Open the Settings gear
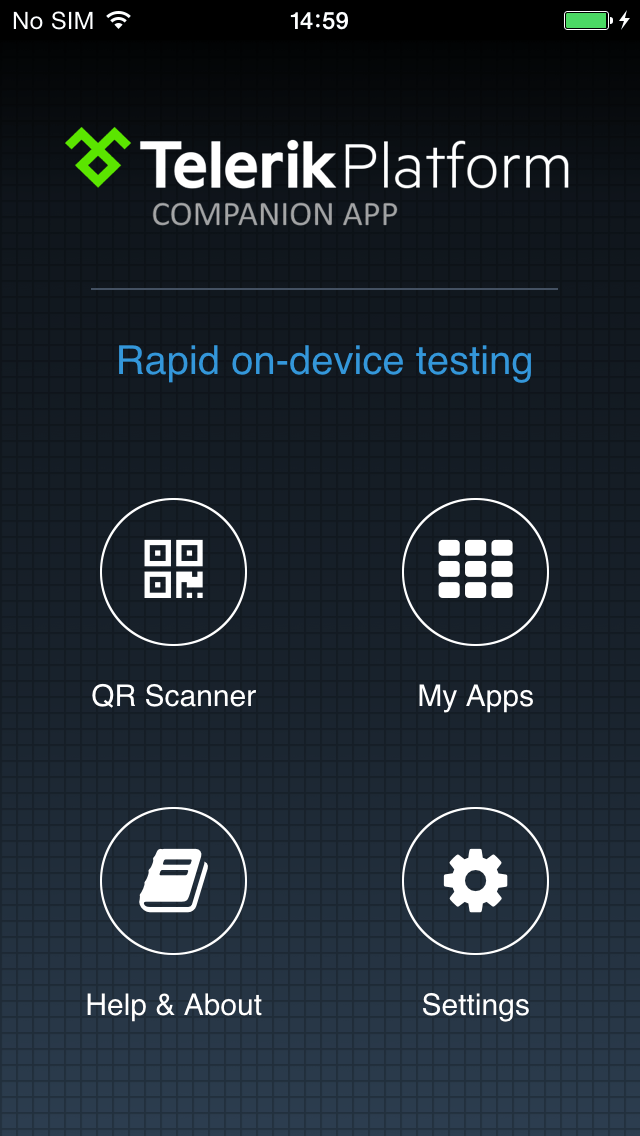The height and width of the screenshot is (1136, 640). coord(475,880)
